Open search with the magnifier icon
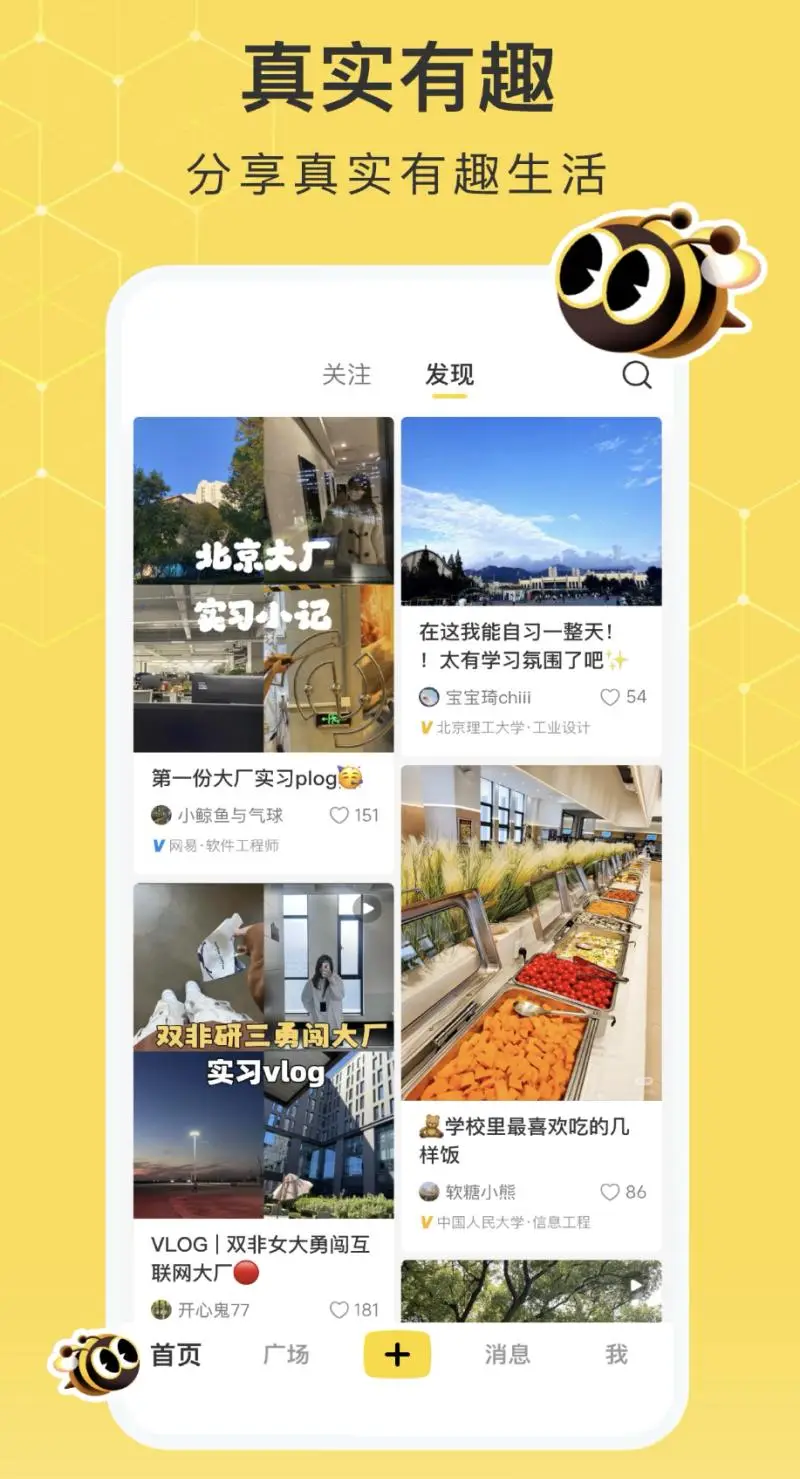 [x=637, y=375]
